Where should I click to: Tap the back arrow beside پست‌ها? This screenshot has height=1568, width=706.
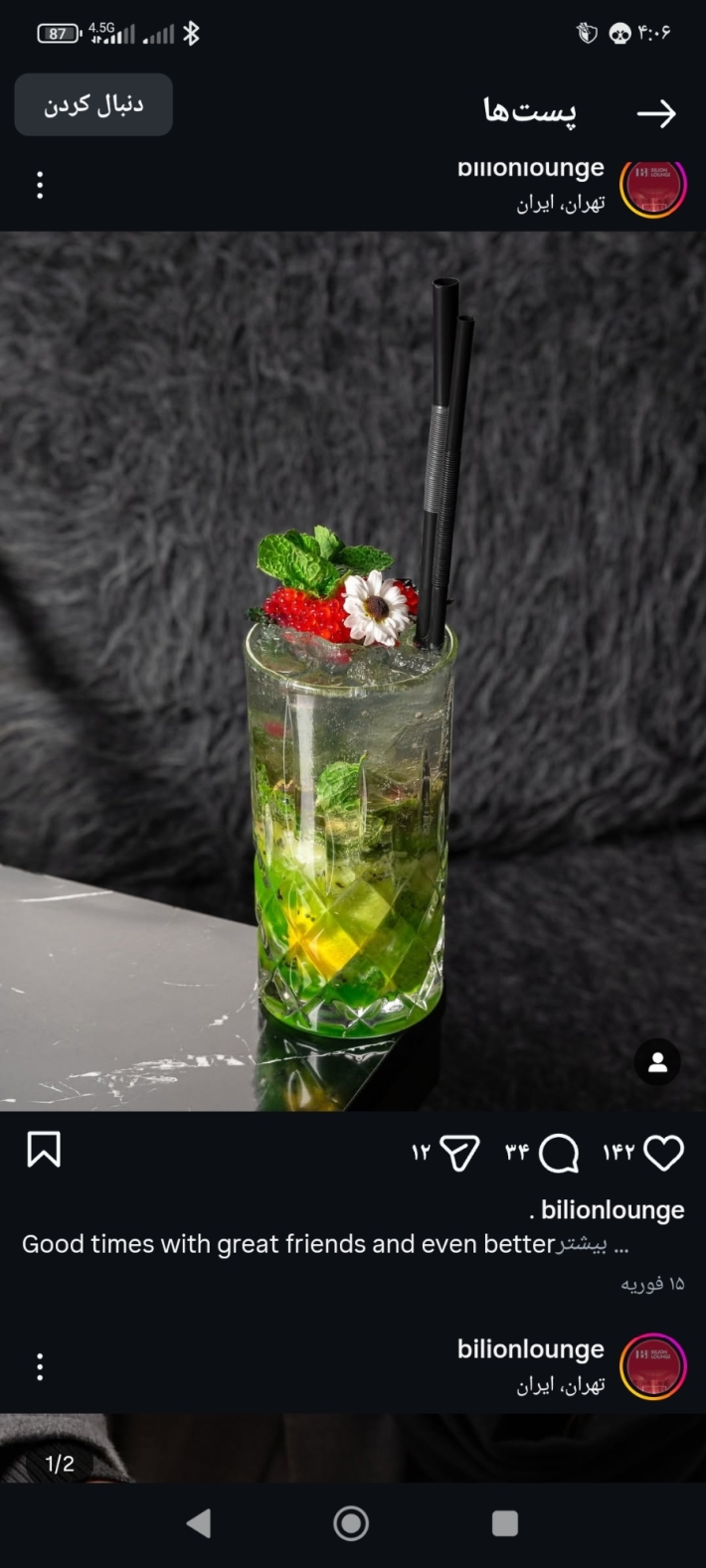pos(656,113)
